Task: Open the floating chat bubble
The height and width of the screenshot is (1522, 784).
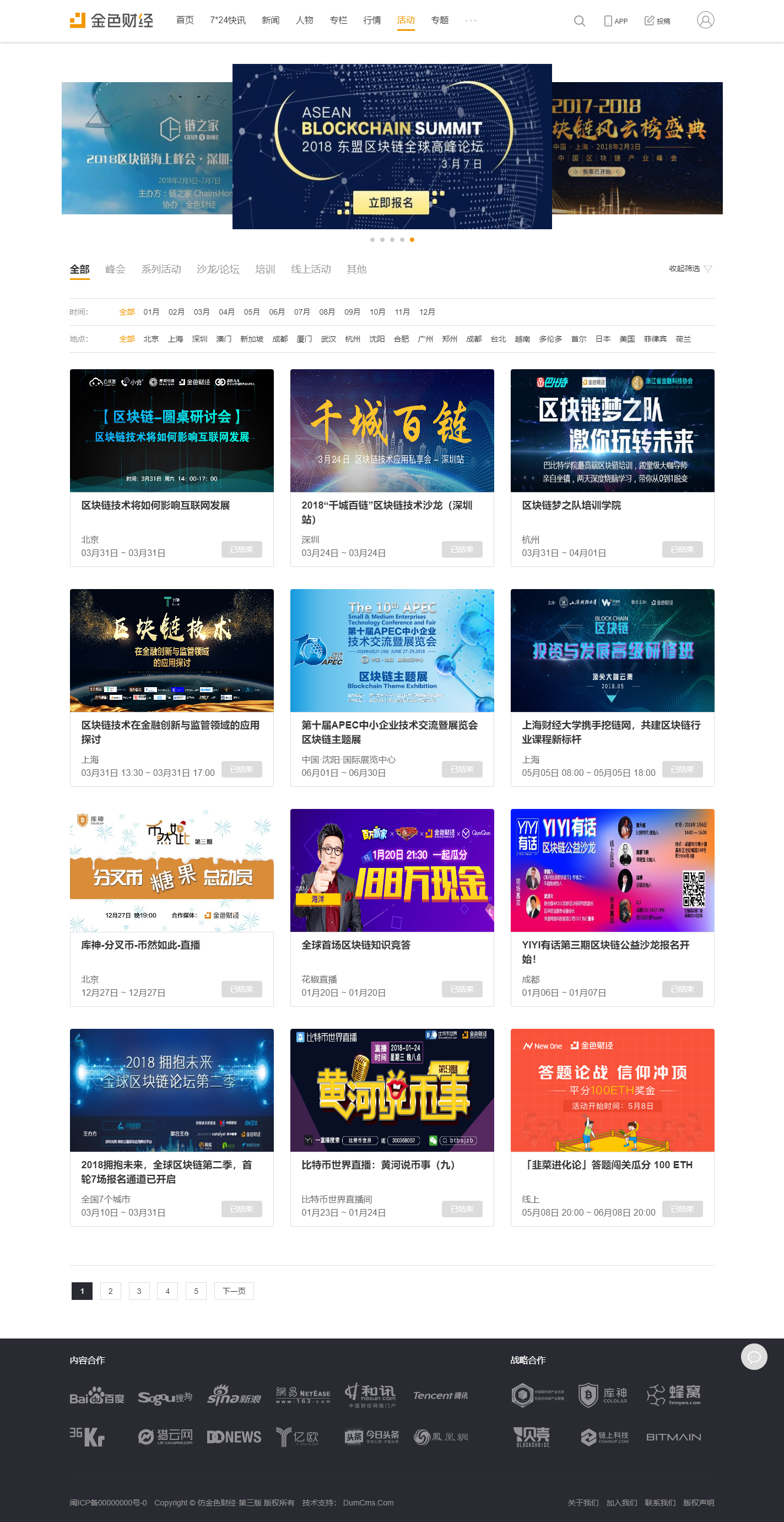Action: click(x=753, y=1357)
